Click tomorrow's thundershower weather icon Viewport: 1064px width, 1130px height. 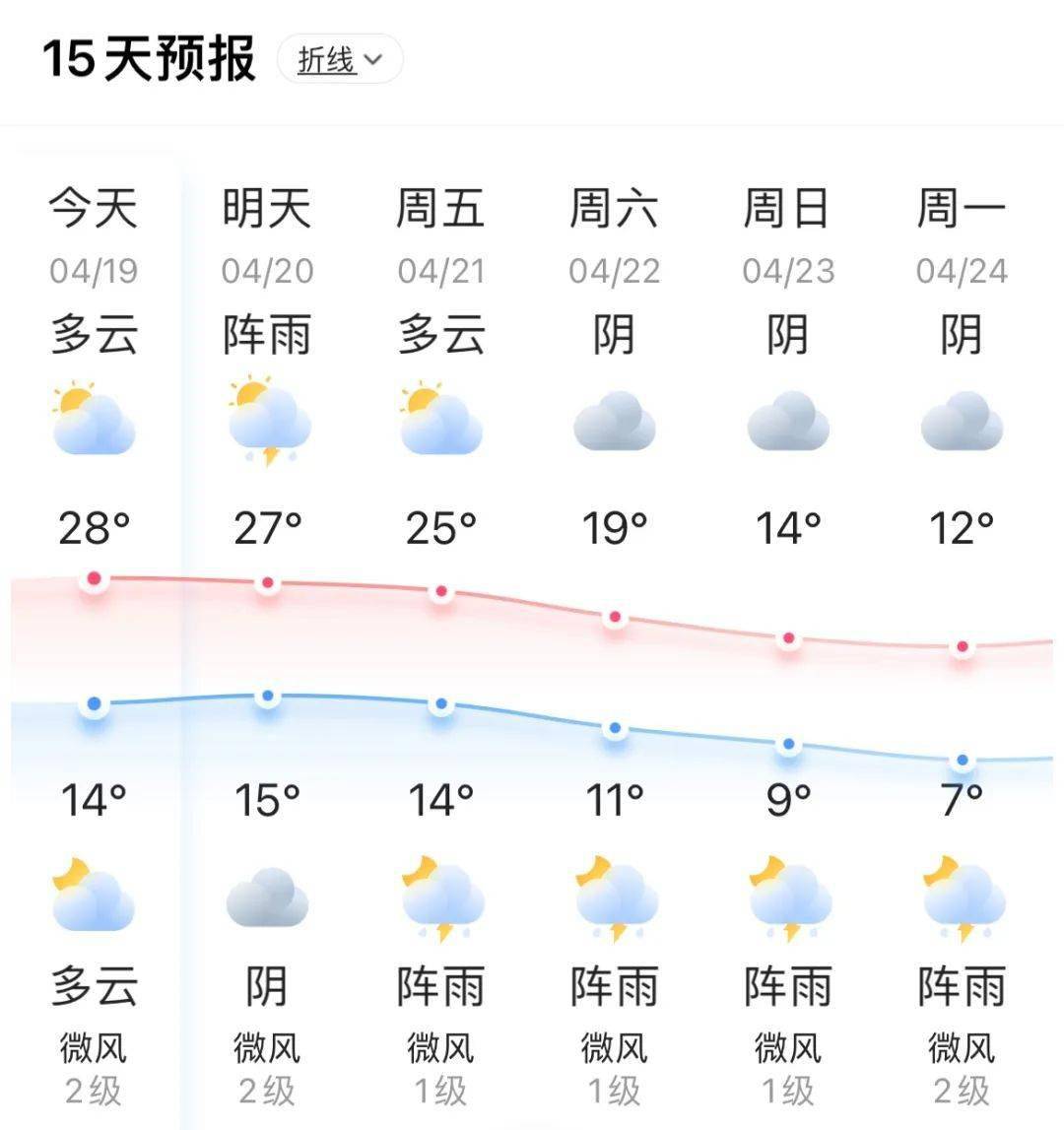coord(266,418)
